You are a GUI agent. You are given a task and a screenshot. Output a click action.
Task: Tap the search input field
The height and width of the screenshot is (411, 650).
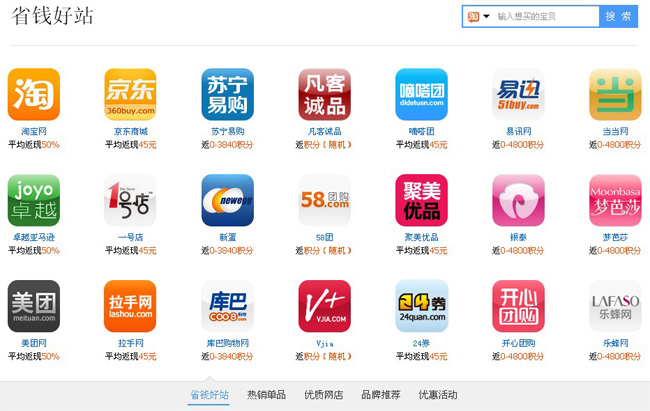545,17
